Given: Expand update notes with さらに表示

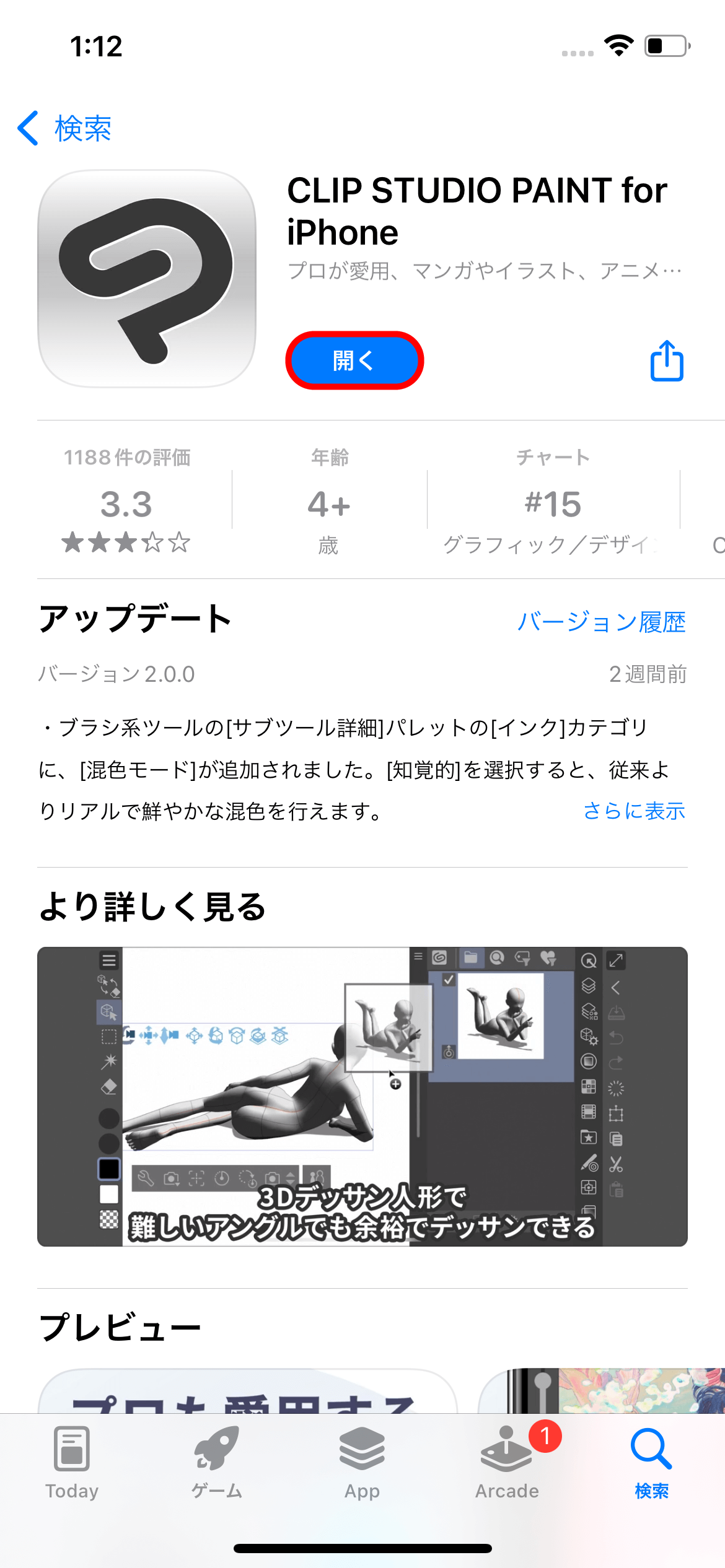Looking at the screenshot, I should pyautogui.click(x=634, y=811).
